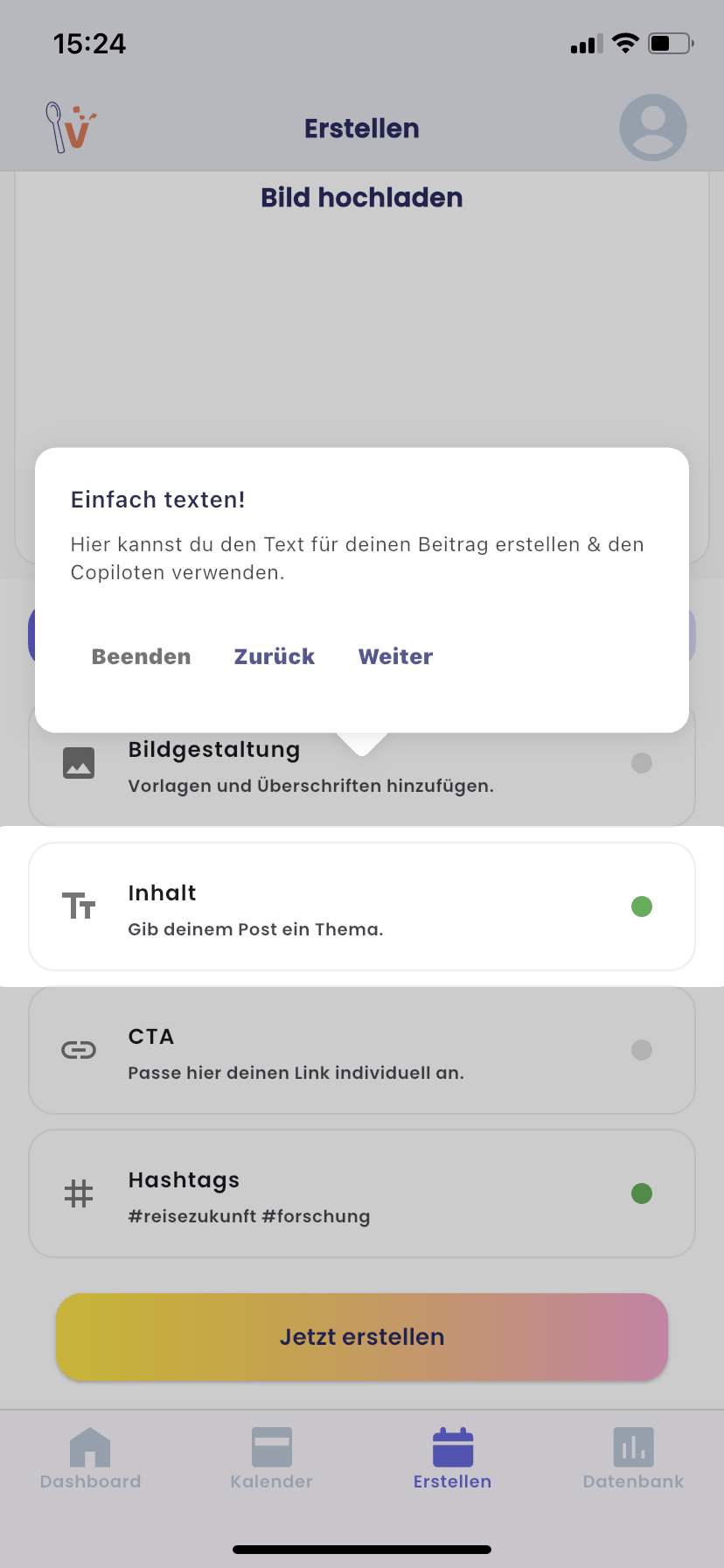The image size is (724, 1568).
Task: Open the Inhalt section
Action: (x=361, y=906)
